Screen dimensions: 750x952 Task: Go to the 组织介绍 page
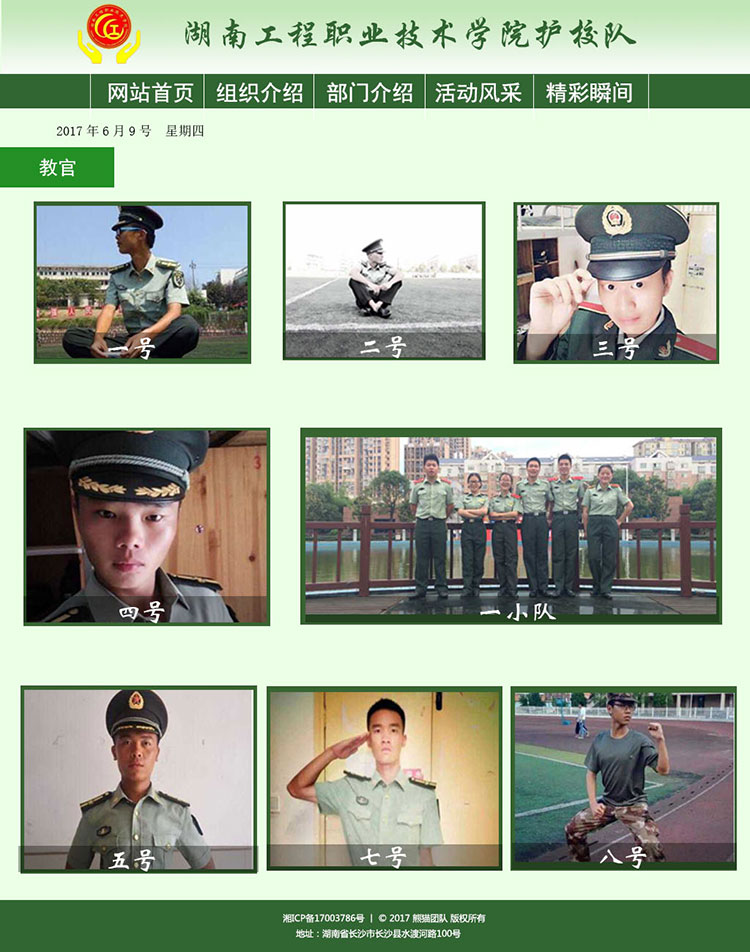(x=260, y=93)
